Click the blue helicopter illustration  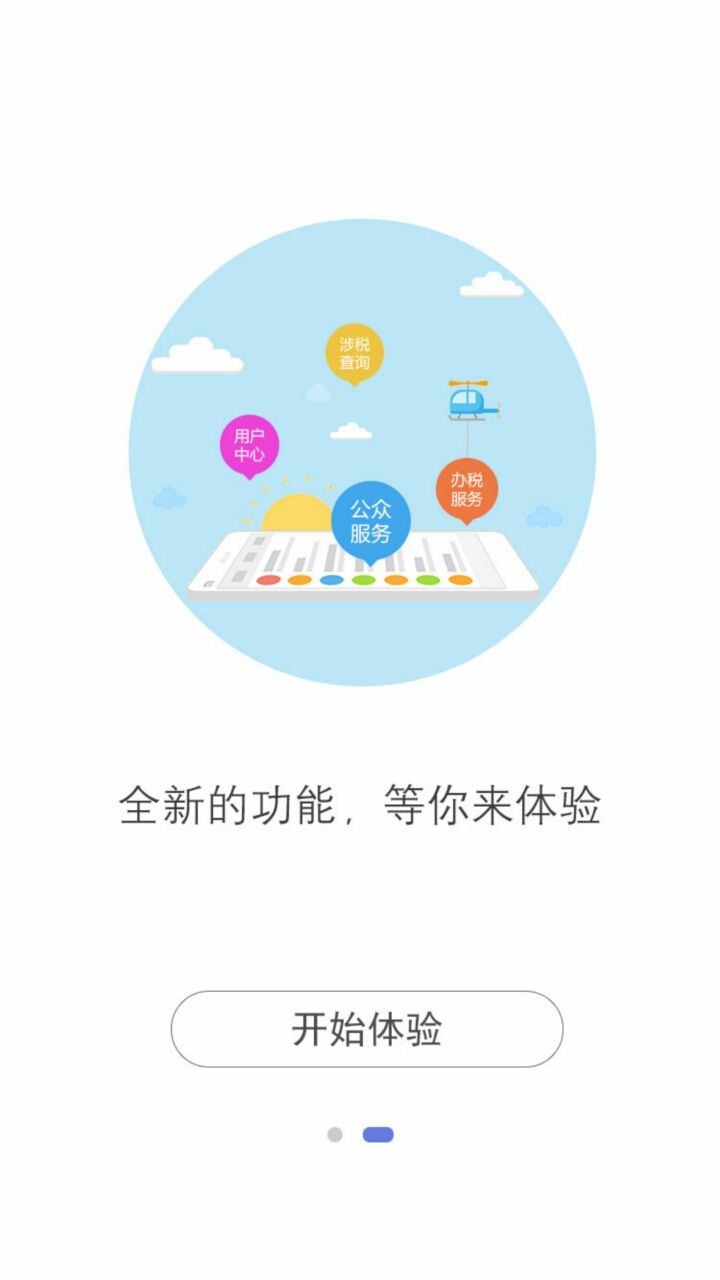pyautogui.click(x=470, y=405)
